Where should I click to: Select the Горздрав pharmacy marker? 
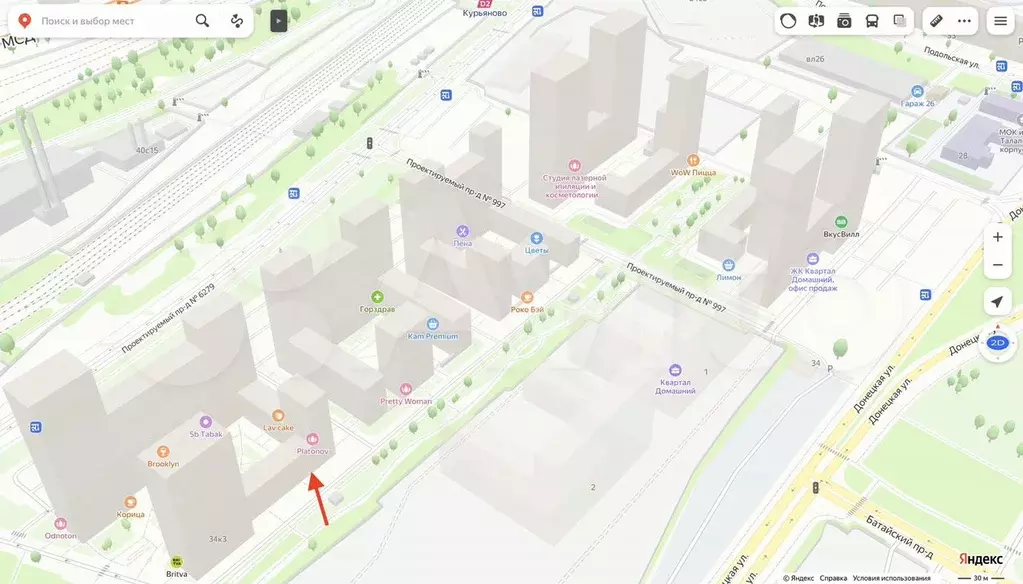point(377,297)
